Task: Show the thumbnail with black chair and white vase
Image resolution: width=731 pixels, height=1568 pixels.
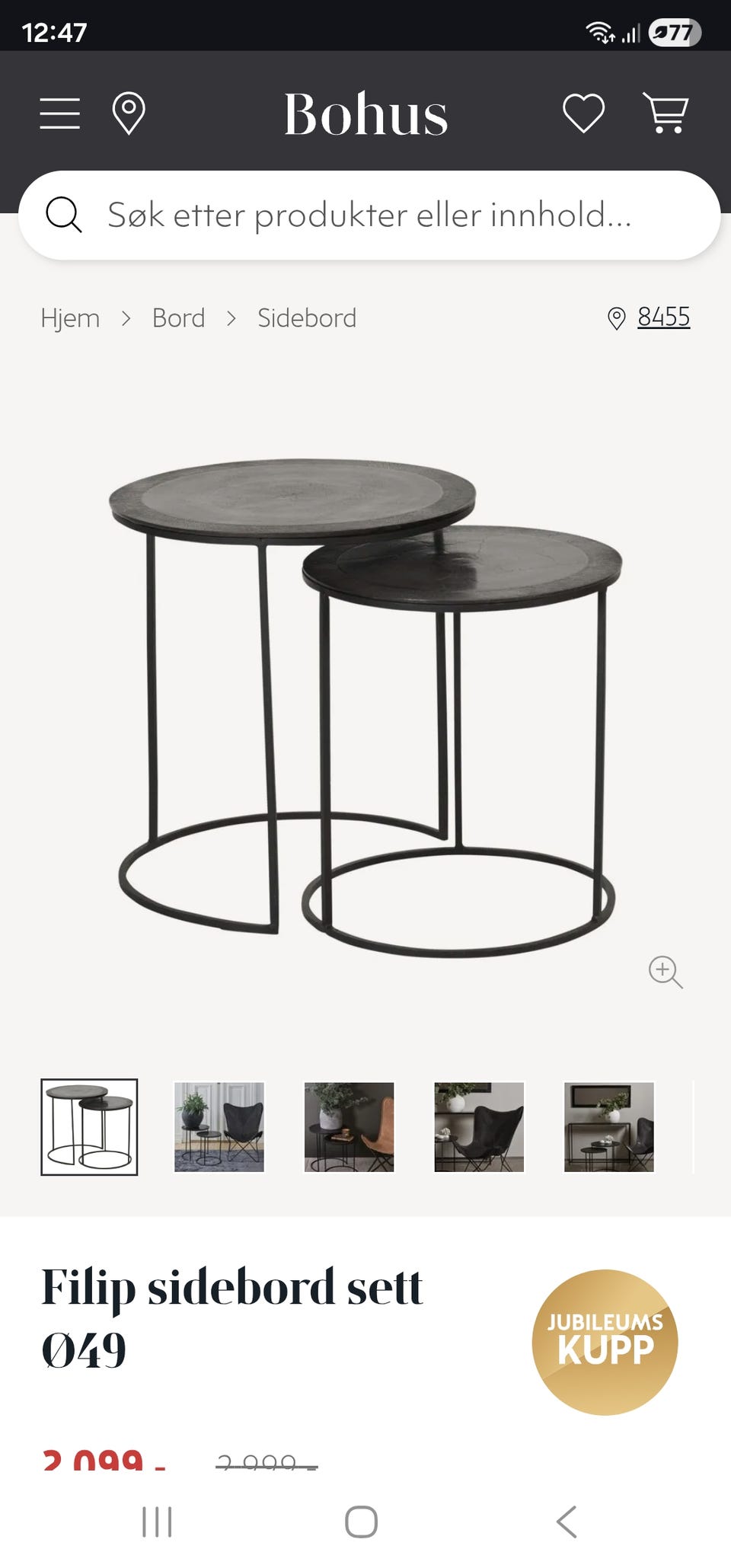Action: pyautogui.click(x=479, y=1127)
